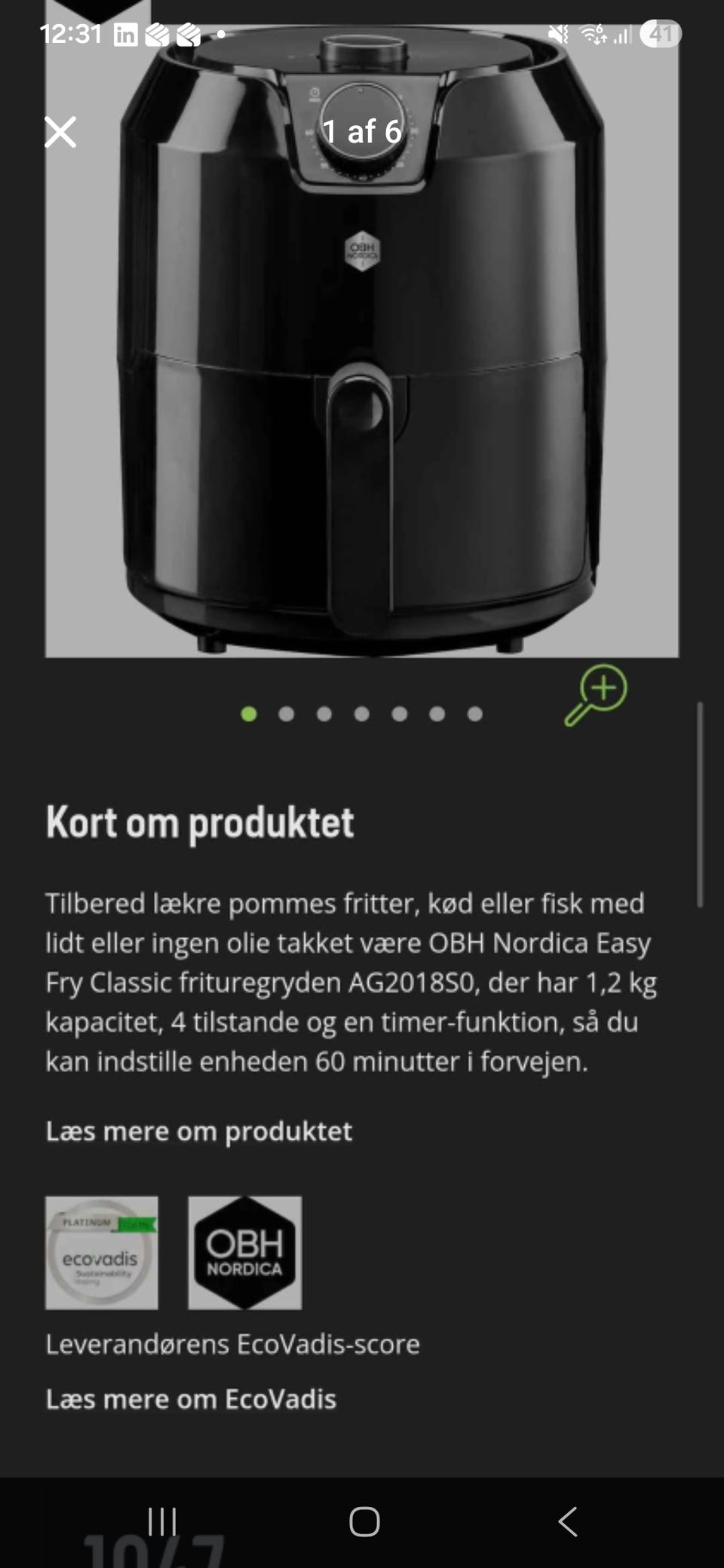Go to the home screen
Screen dimensions: 724x1568
tap(364, 1521)
